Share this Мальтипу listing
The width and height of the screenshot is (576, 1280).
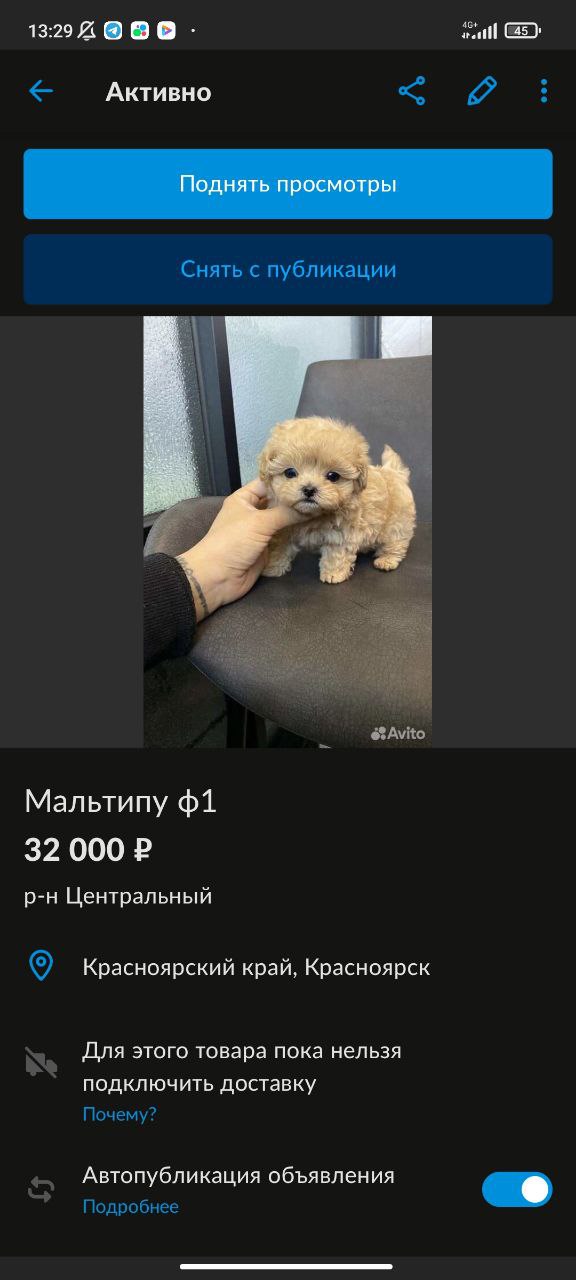pos(412,92)
